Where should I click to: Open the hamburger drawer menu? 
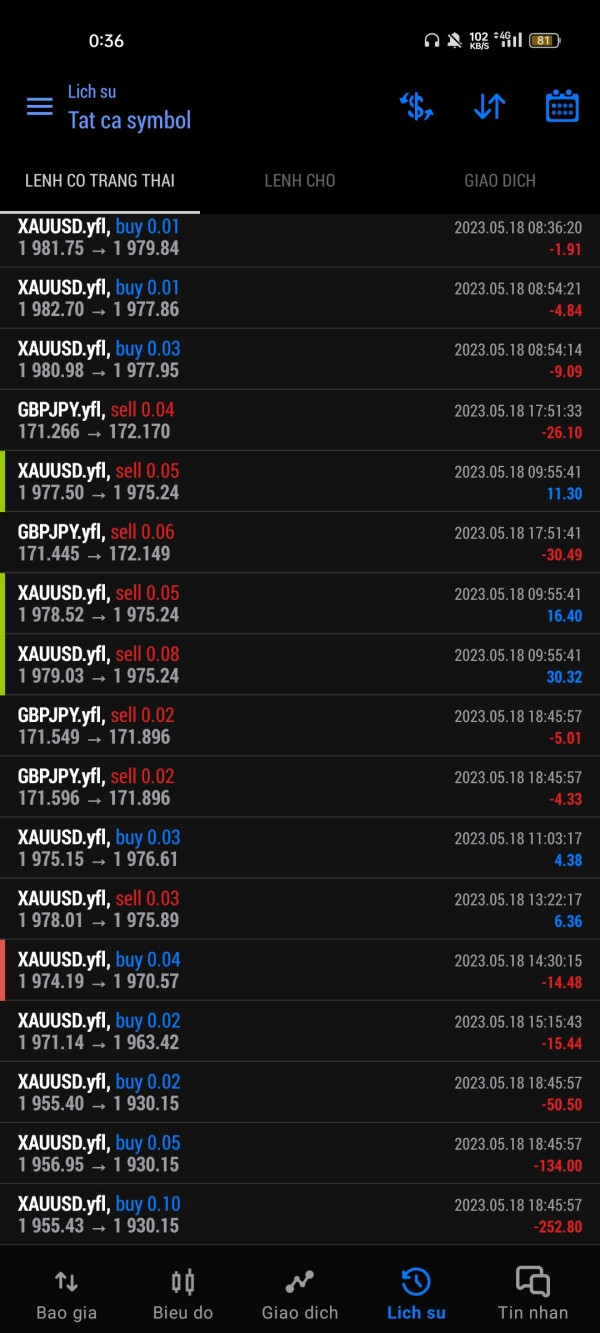(x=40, y=106)
